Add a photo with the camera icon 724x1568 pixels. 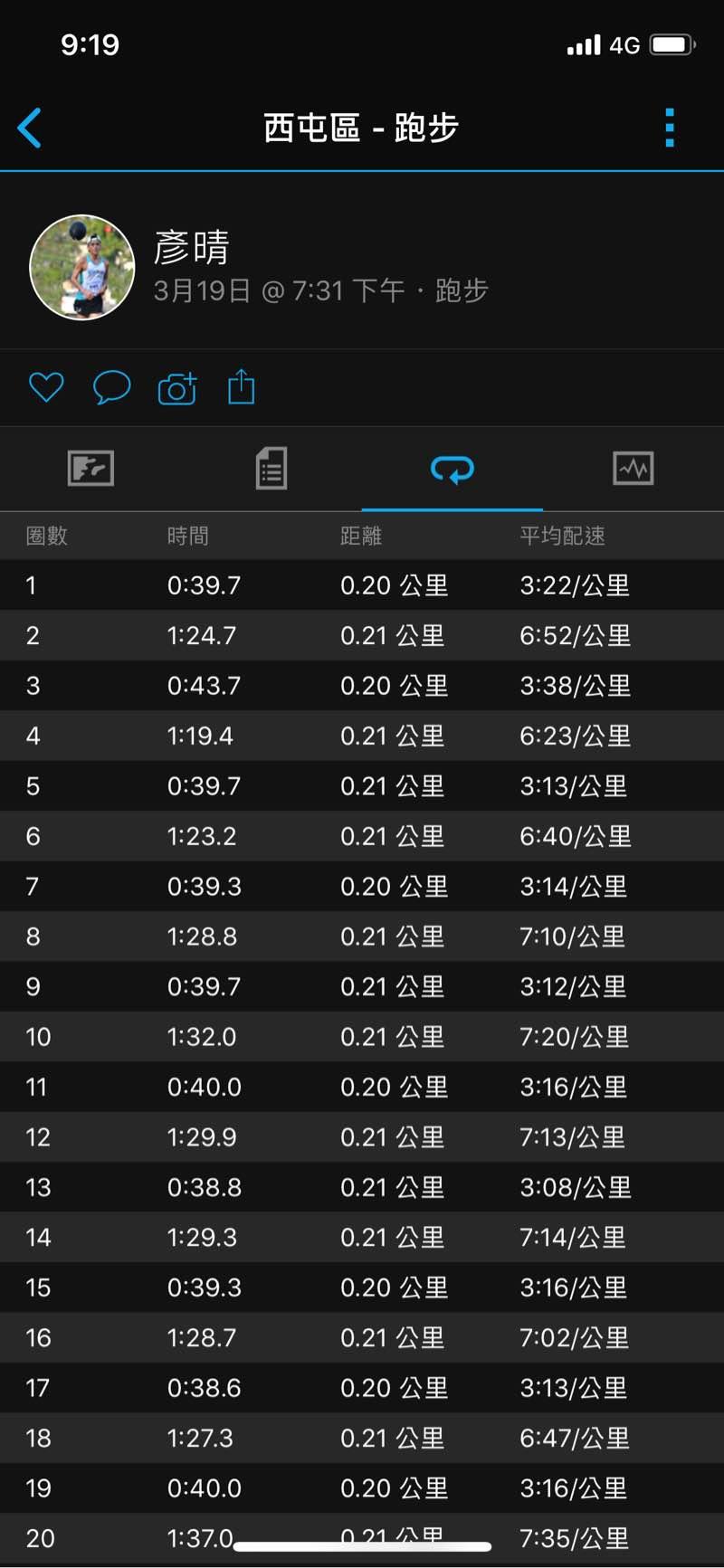click(x=177, y=388)
